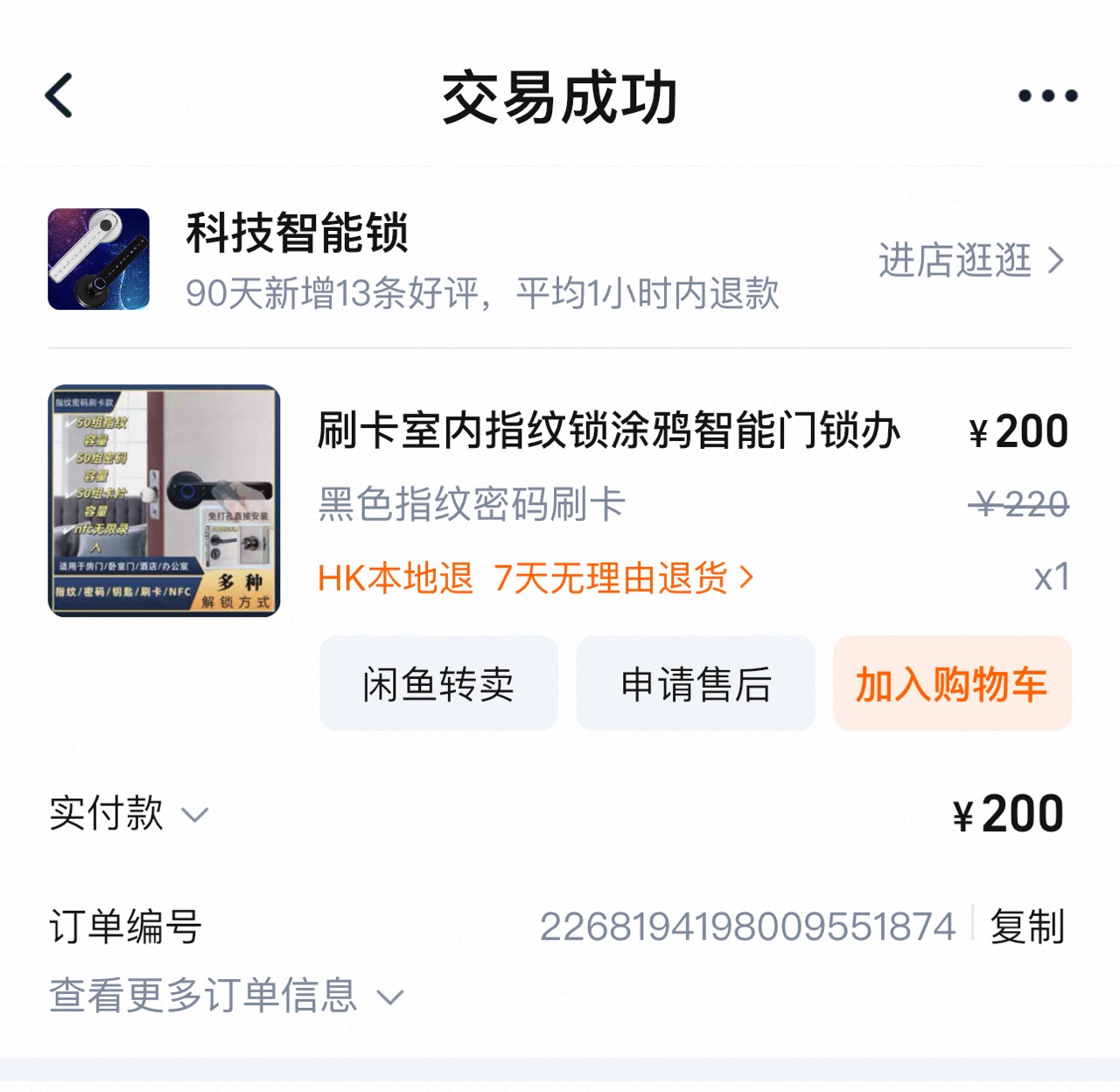
Task: Expand the 实付款 payment breakdown
Action: 129,814
